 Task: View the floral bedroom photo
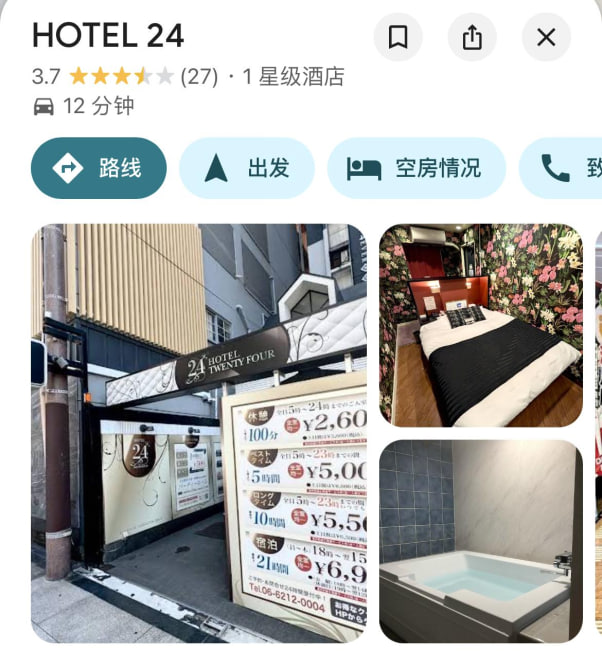click(480, 326)
